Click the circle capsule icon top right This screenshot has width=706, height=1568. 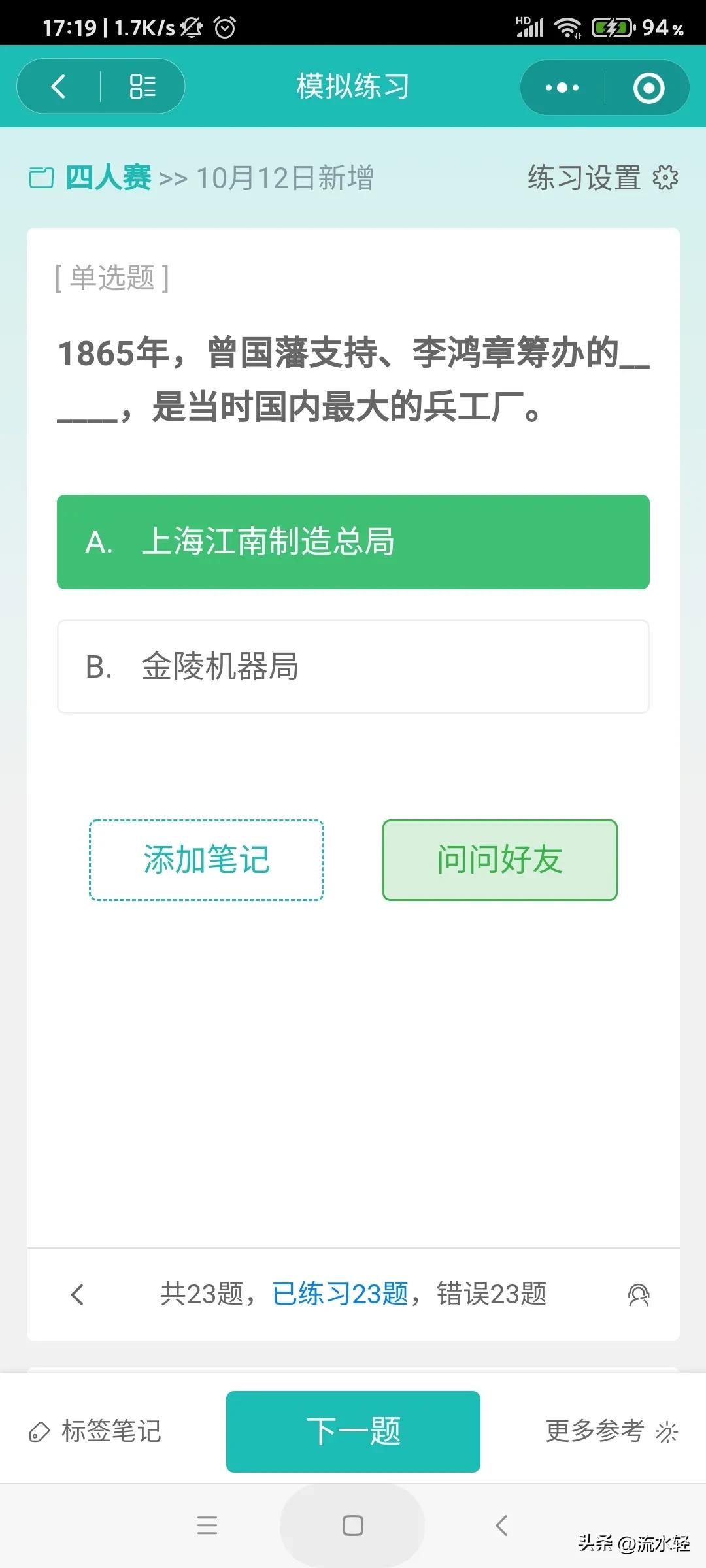tap(648, 86)
